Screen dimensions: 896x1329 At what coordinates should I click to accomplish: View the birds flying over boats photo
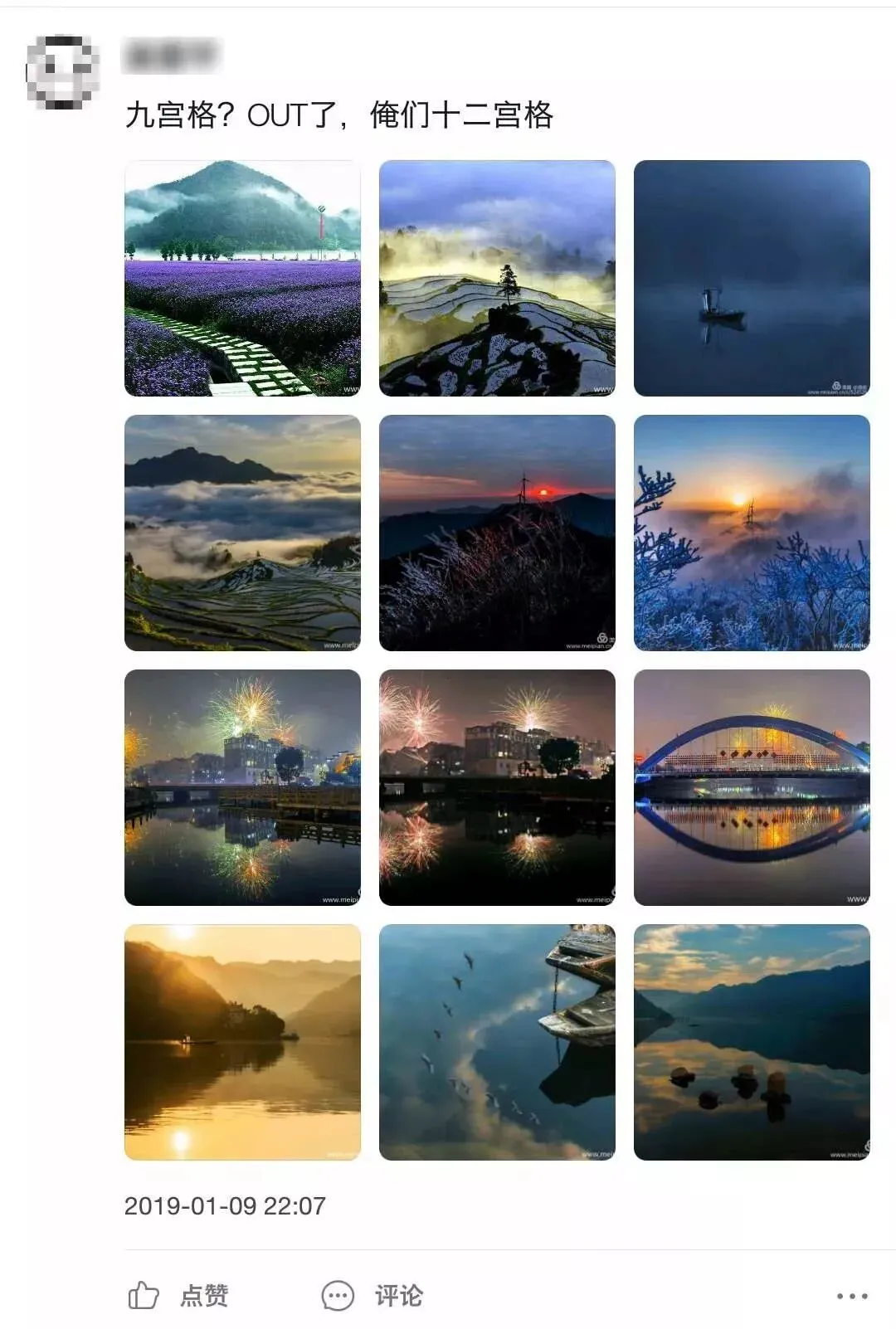[497, 1042]
